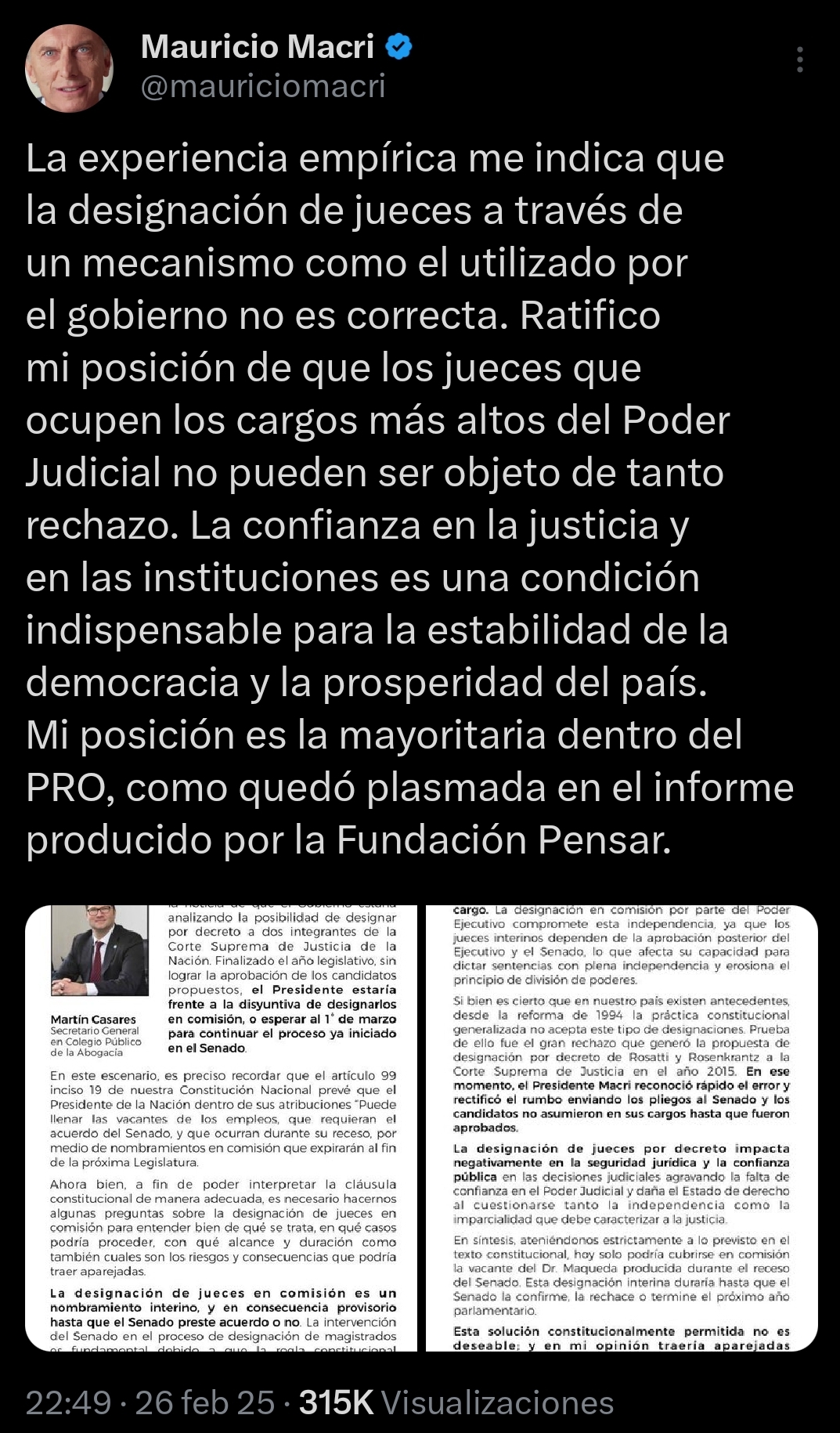
Task: Open the attached image showing Martín Casares
Action: pyautogui.click(x=223, y=1128)
